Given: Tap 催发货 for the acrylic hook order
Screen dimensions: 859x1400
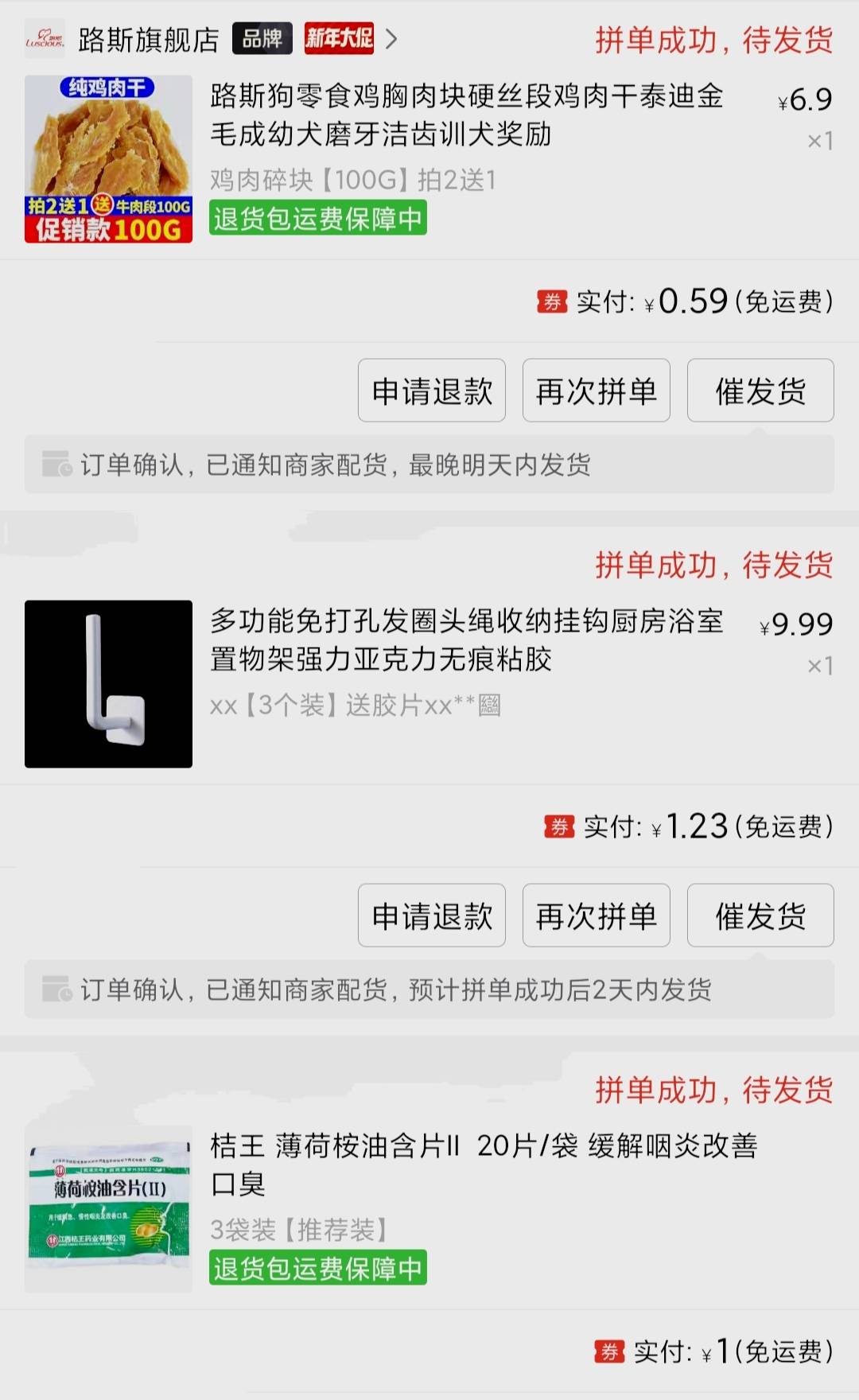Looking at the screenshot, I should [760, 916].
